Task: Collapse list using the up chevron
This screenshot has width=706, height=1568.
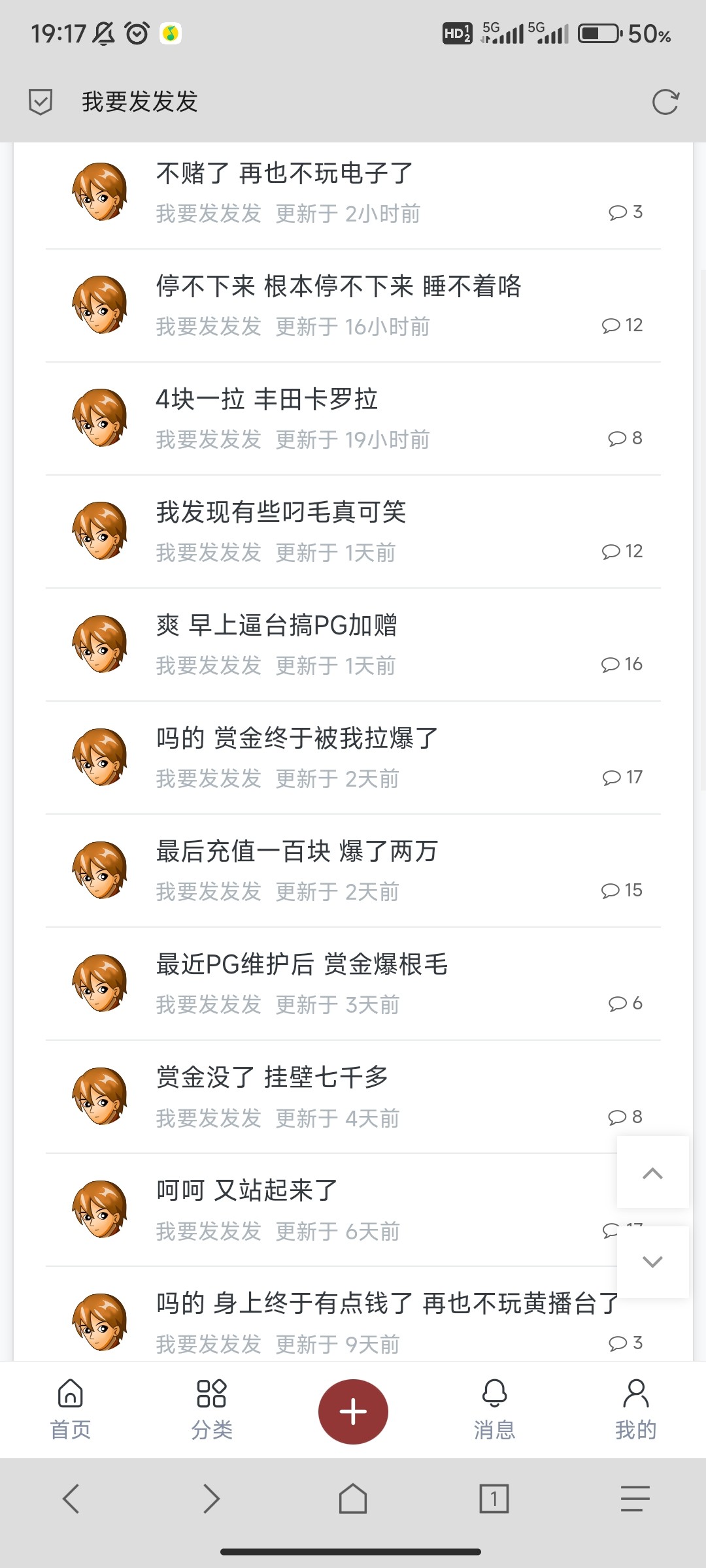Action: pyautogui.click(x=652, y=1173)
